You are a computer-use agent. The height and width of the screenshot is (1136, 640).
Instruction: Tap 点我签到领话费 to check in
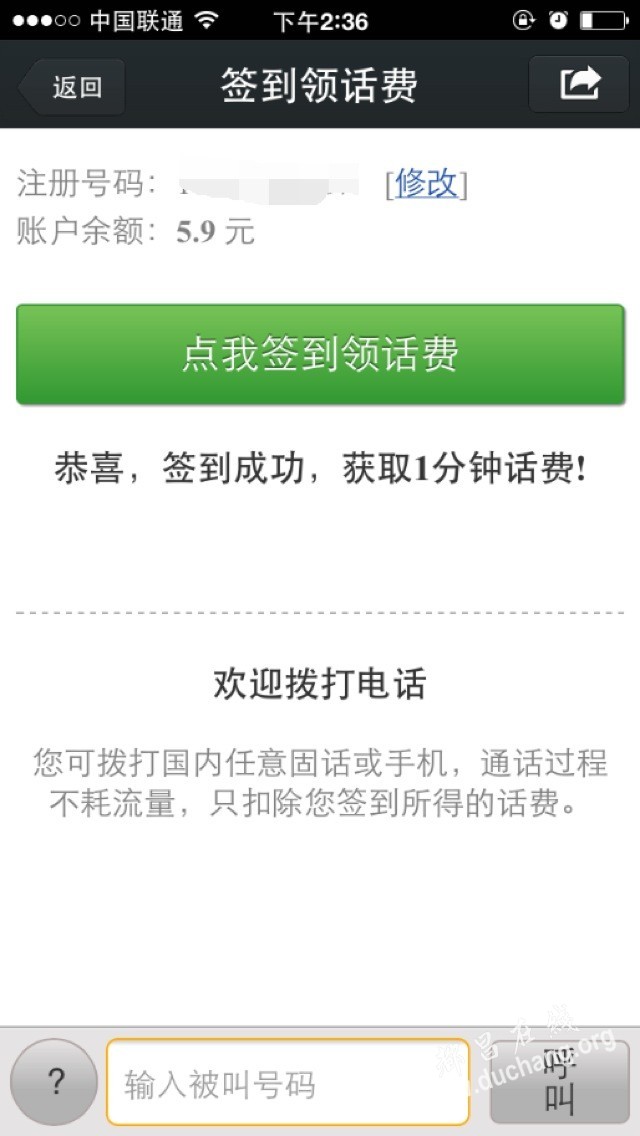coord(320,355)
